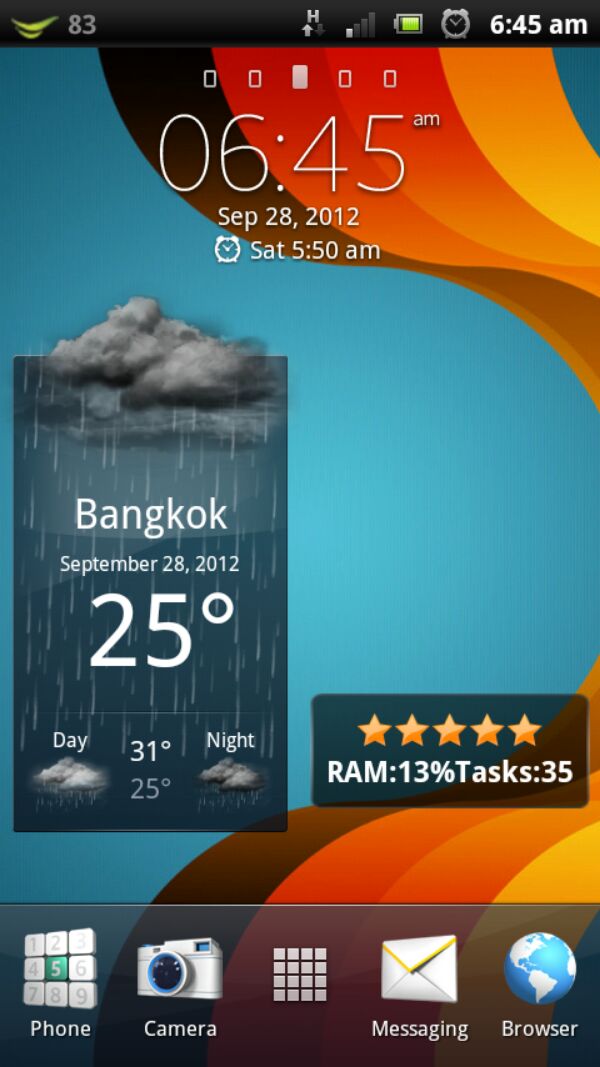Tap the RAM and Tasks widget
This screenshot has width=600, height=1067.
coord(450,751)
